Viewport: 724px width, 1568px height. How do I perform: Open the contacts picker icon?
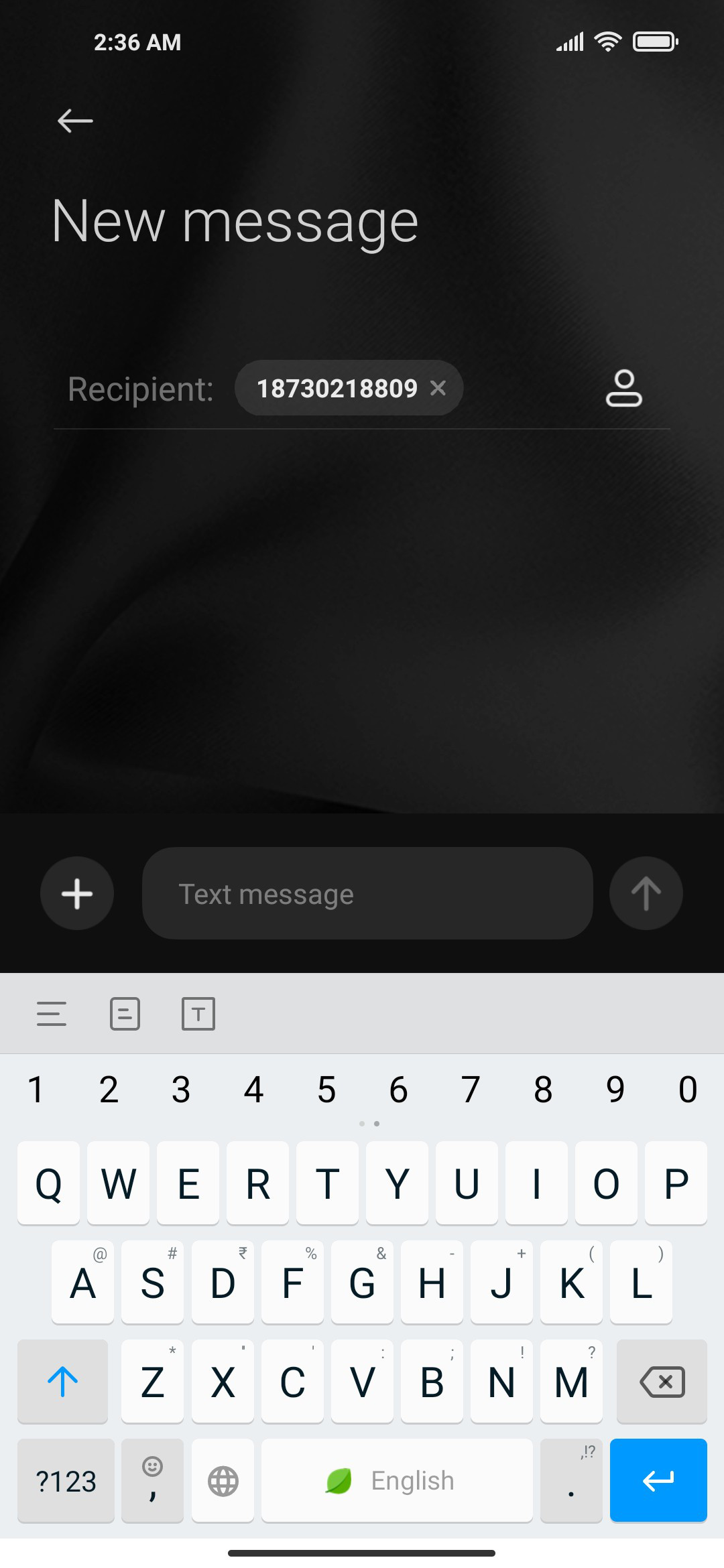(x=624, y=388)
